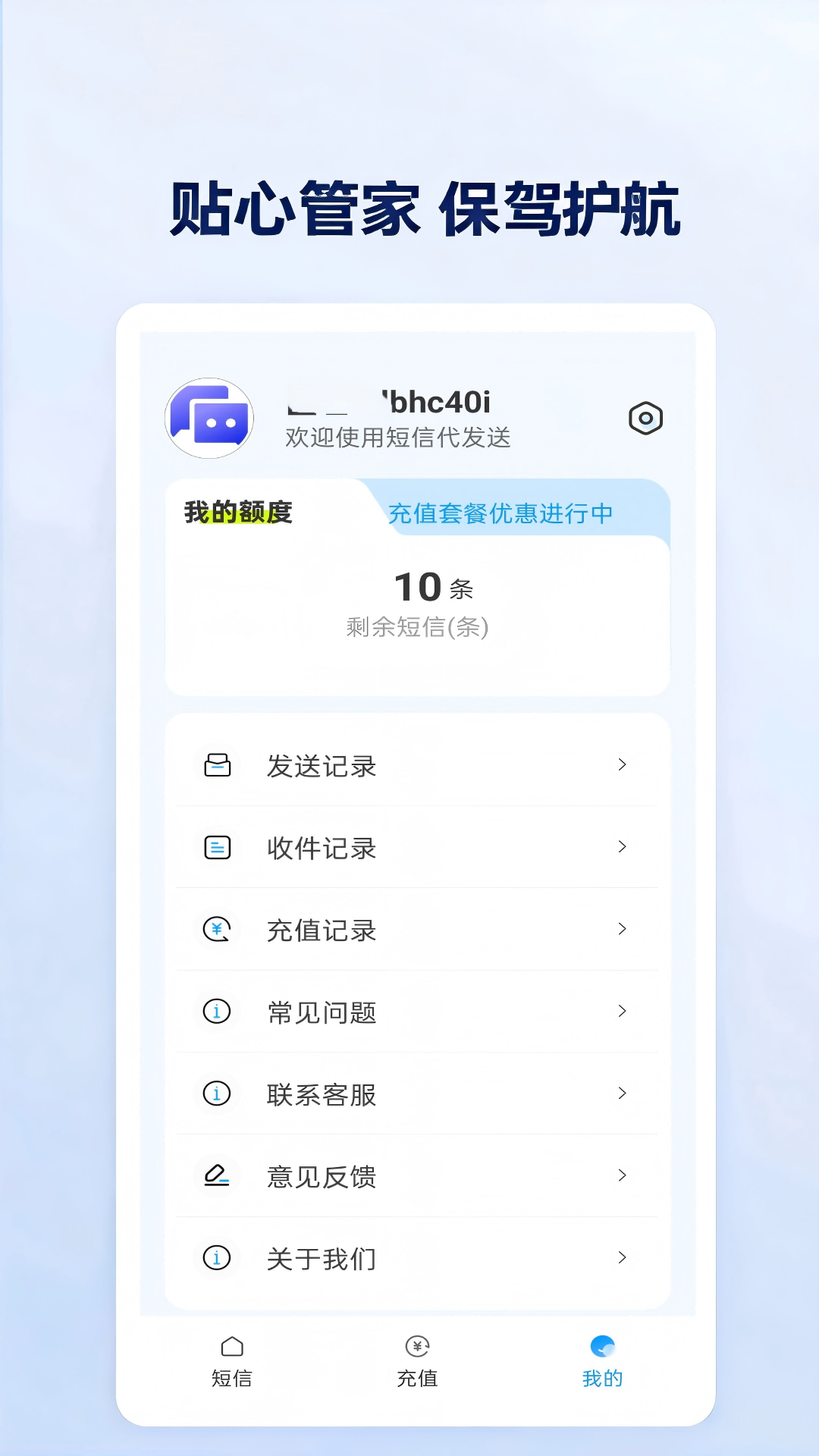Expand the 关于我们 row chevron
Viewport: 819px width, 1456px height.
pyautogui.click(x=623, y=1257)
